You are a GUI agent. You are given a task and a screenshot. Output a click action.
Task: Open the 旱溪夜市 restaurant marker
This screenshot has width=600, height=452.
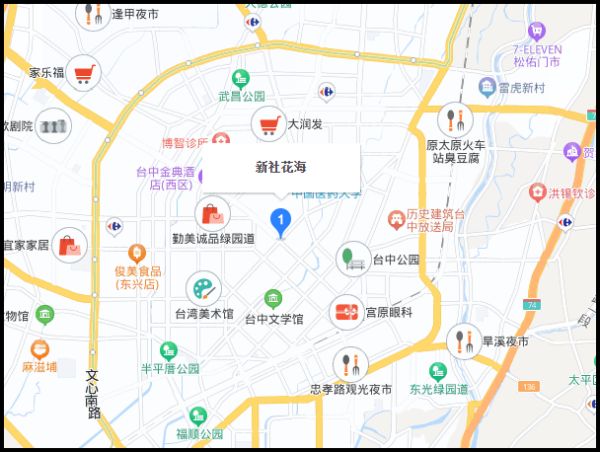[463, 341]
